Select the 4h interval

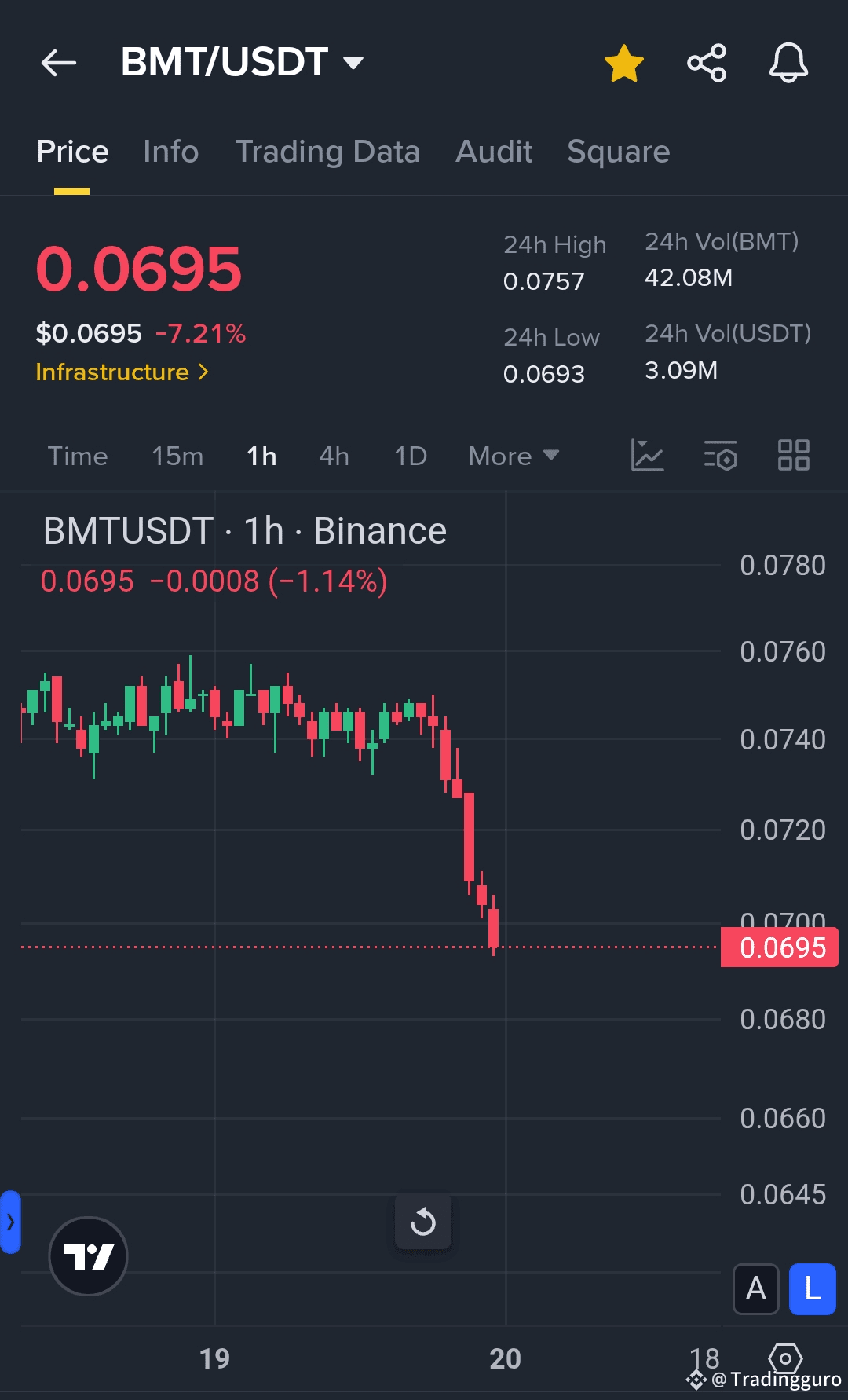[334, 456]
